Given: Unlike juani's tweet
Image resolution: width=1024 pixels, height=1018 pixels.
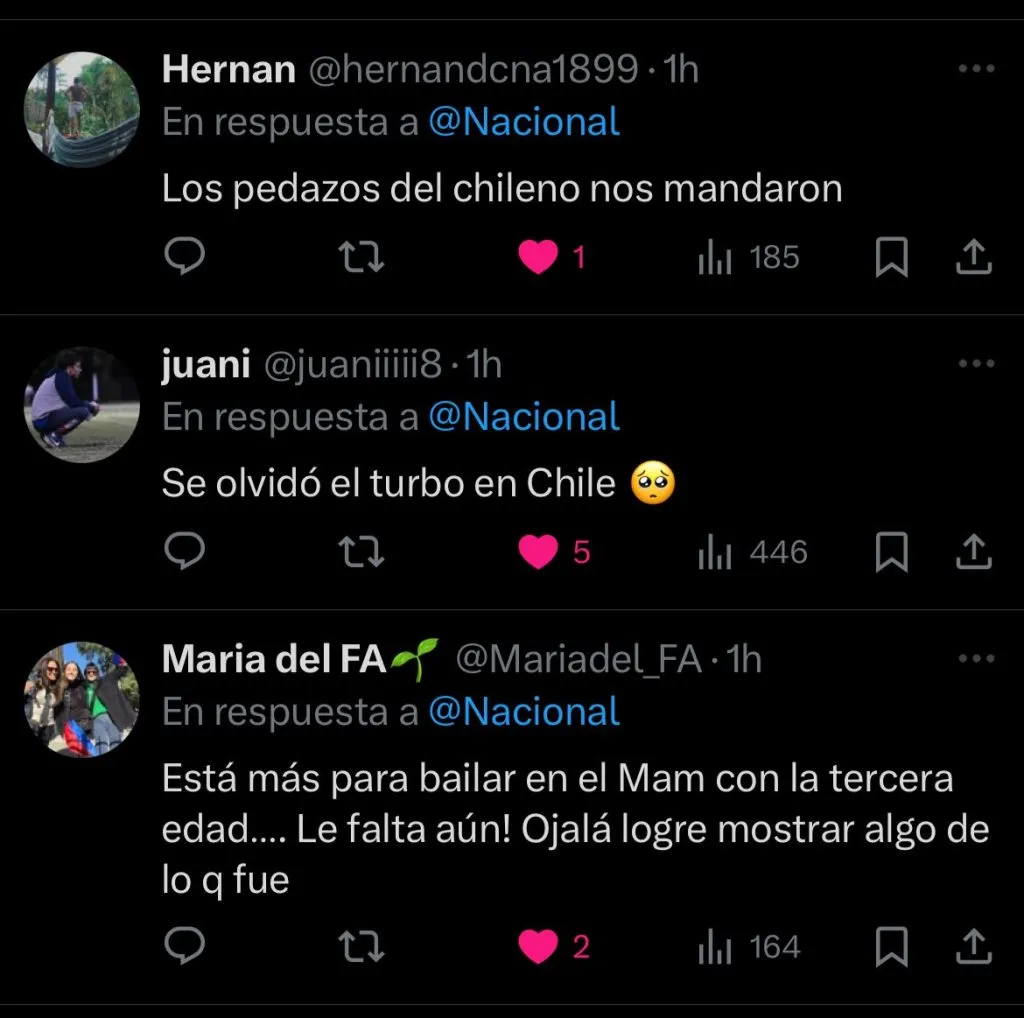Looking at the screenshot, I should (539, 552).
